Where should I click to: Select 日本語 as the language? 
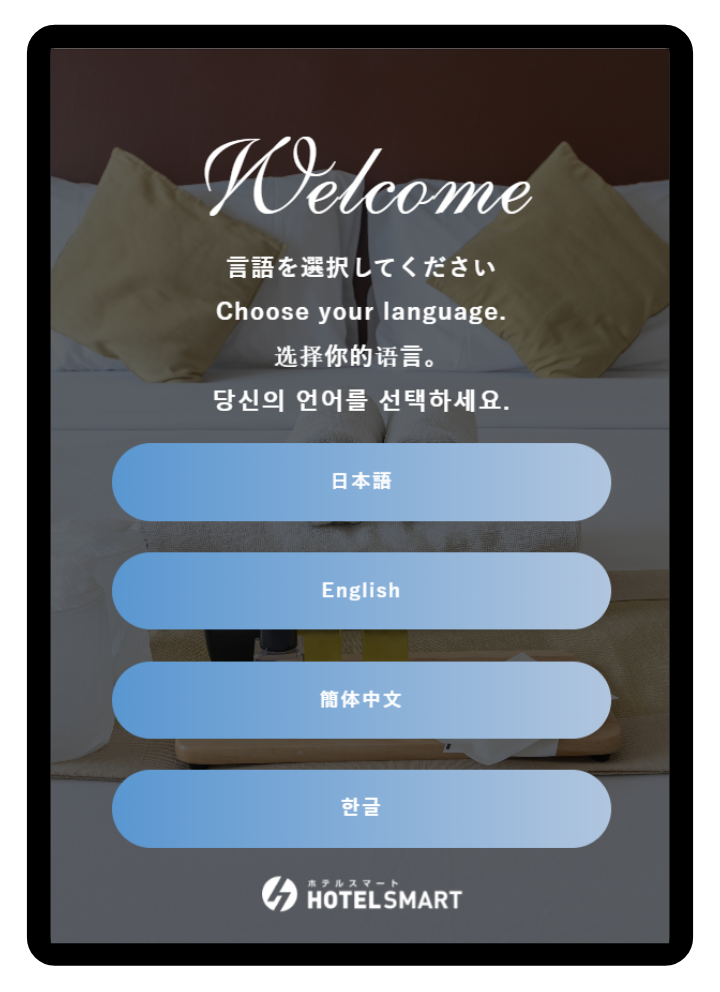pyautogui.click(x=361, y=482)
